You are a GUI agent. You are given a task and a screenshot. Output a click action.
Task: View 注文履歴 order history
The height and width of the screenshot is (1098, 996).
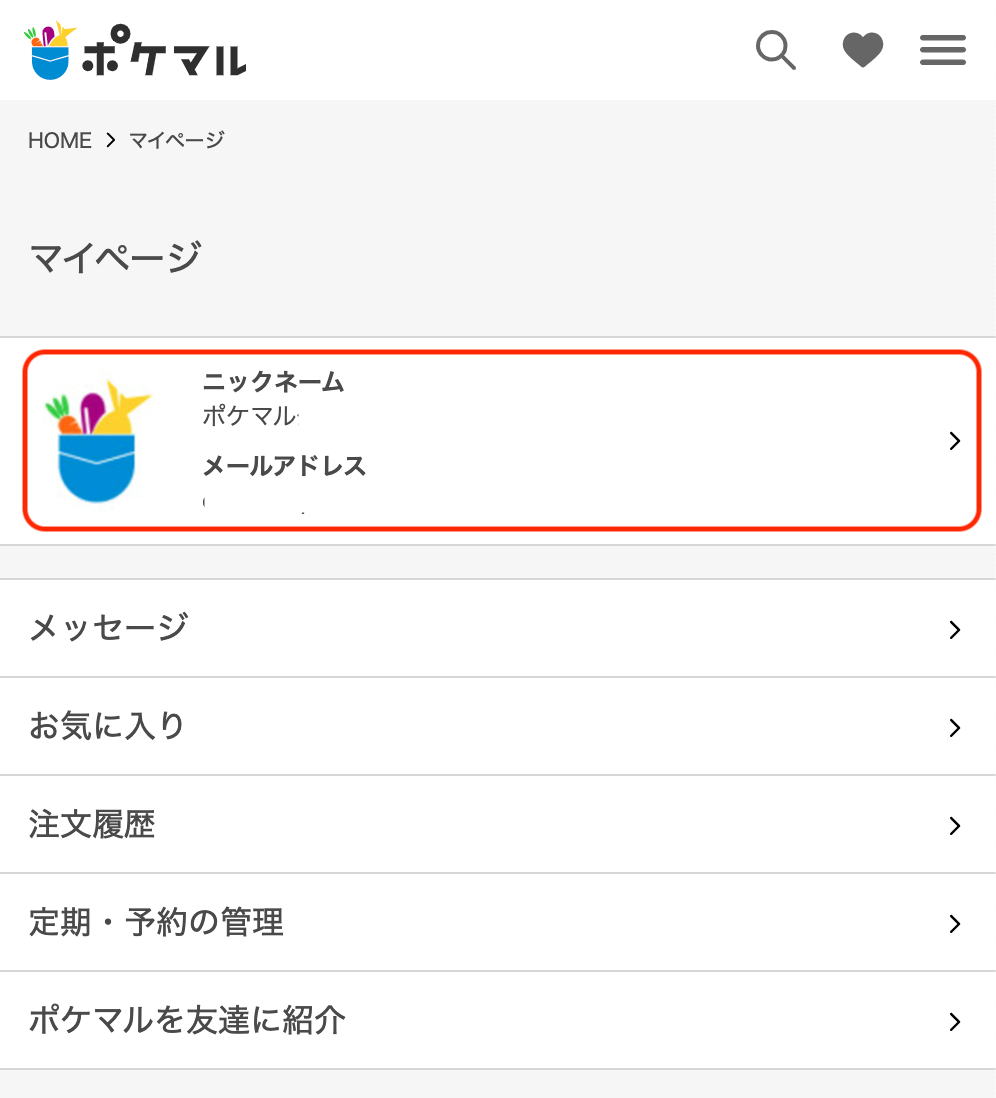point(498,824)
